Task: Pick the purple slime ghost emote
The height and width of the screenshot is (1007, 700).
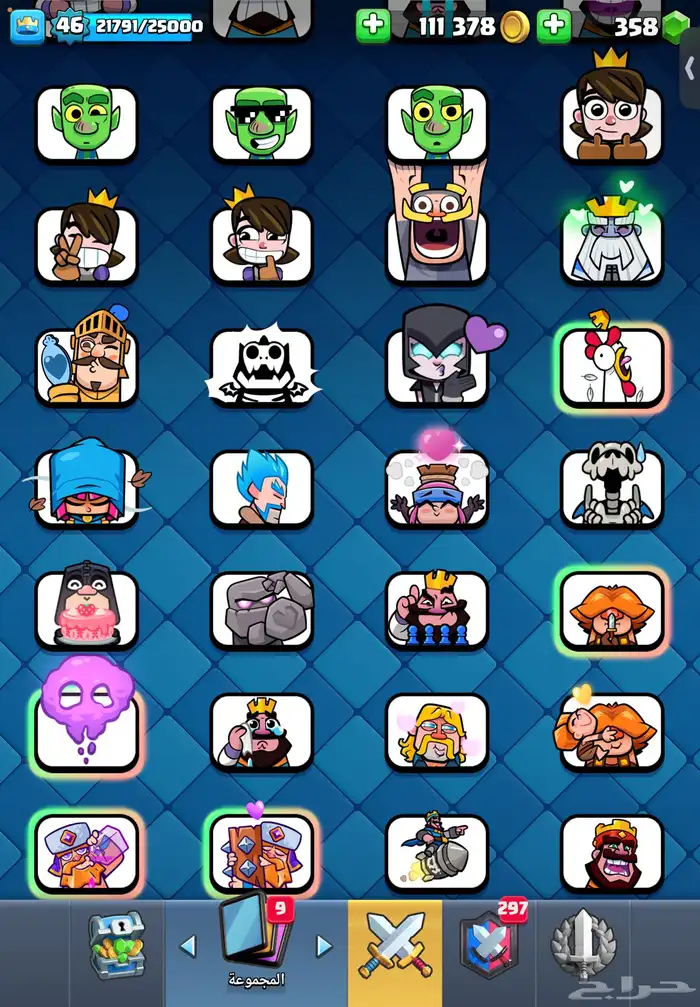Action: (x=87, y=715)
